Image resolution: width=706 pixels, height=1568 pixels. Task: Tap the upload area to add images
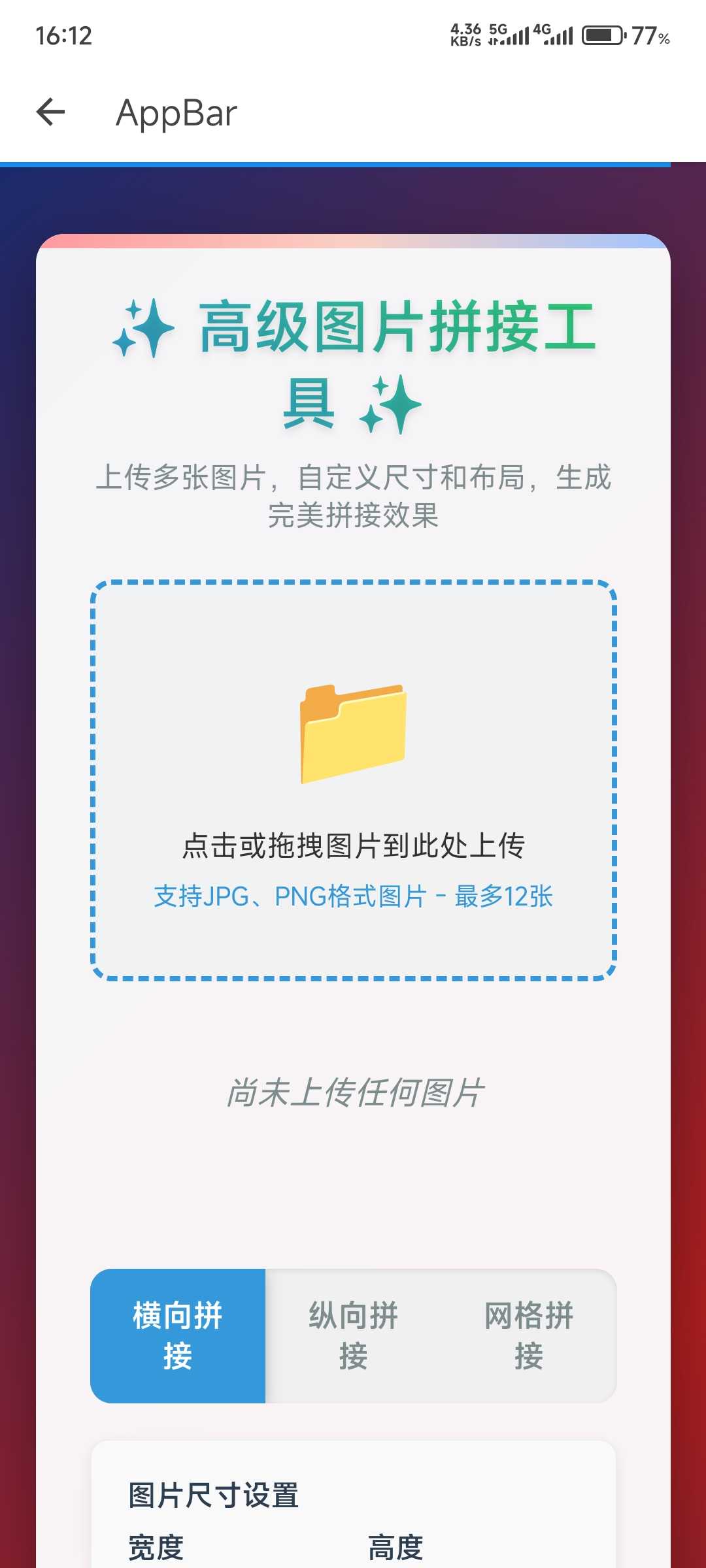coord(353,780)
